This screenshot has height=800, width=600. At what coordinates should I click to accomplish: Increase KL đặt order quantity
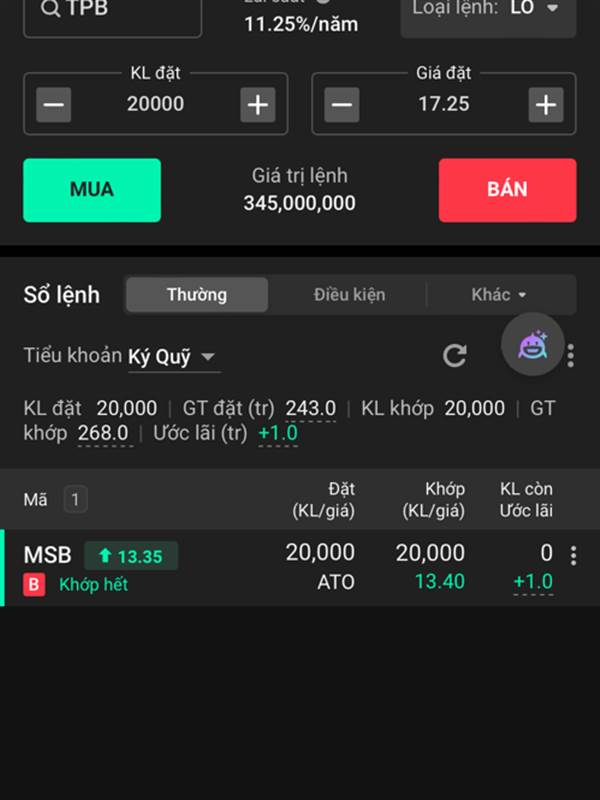pos(258,104)
